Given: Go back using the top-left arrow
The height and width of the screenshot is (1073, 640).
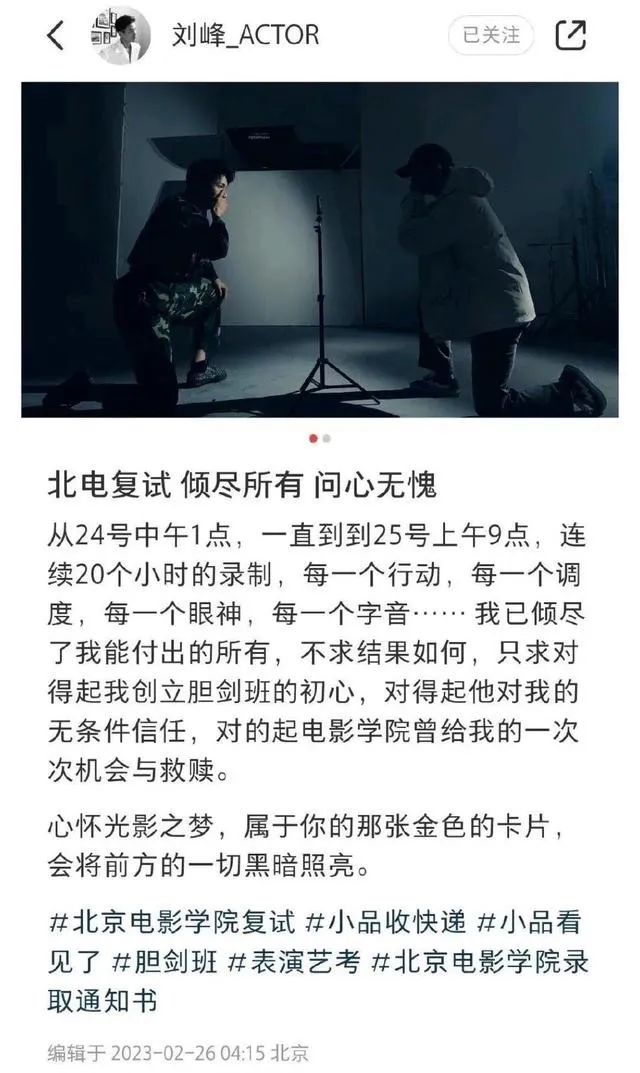Looking at the screenshot, I should [x=56, y=36].
